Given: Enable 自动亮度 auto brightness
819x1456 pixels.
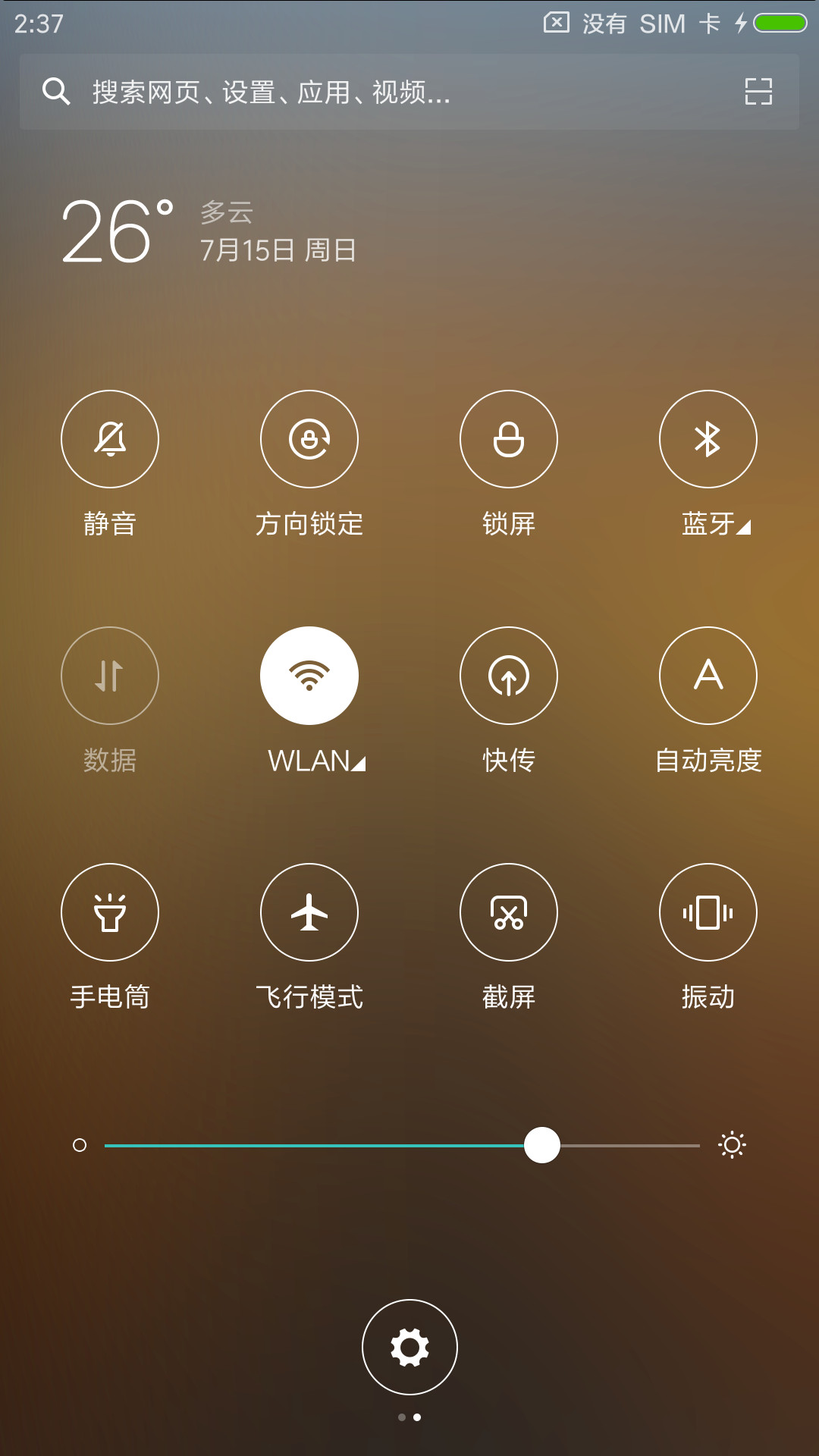Looking at the screenshot, I should 708,676.
